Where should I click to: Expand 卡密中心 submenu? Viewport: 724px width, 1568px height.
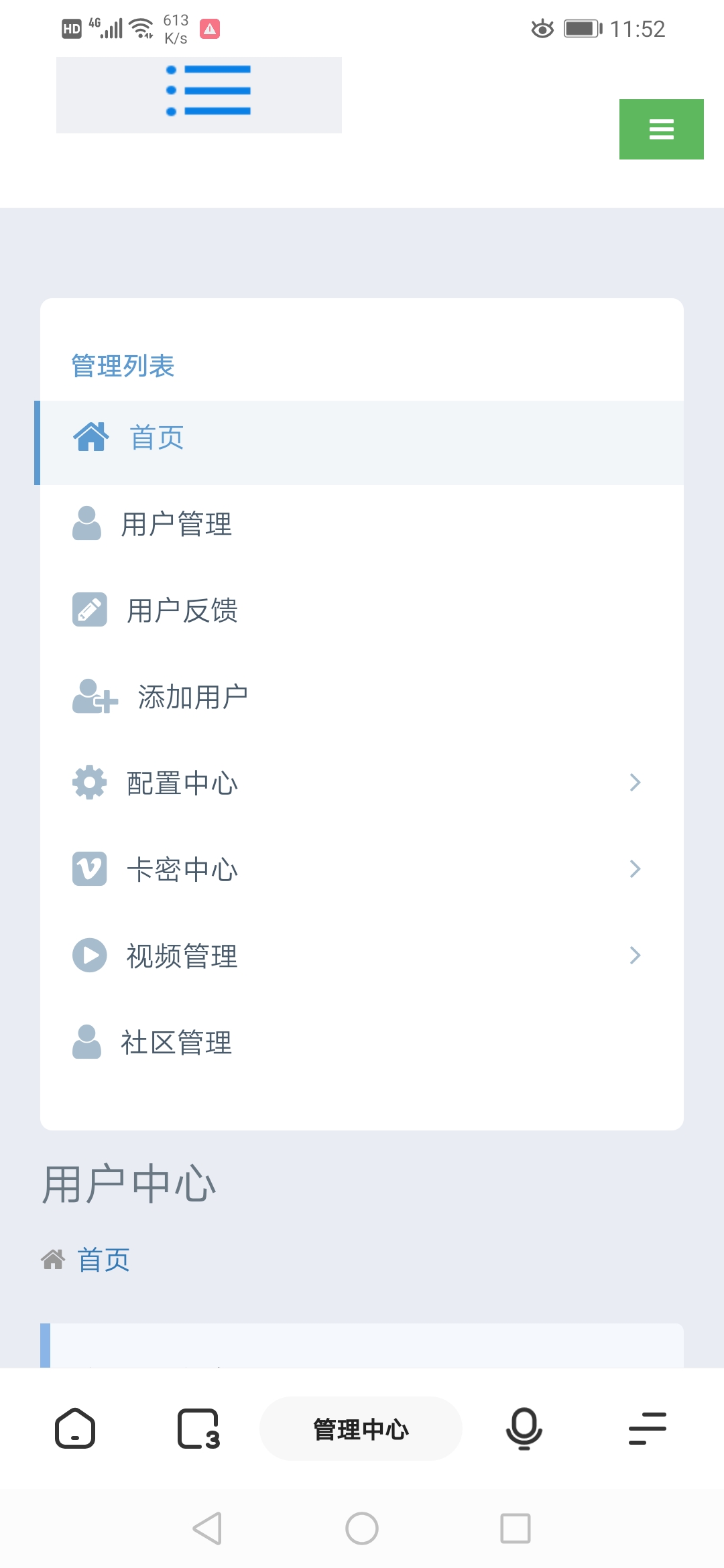pos(362,869)
